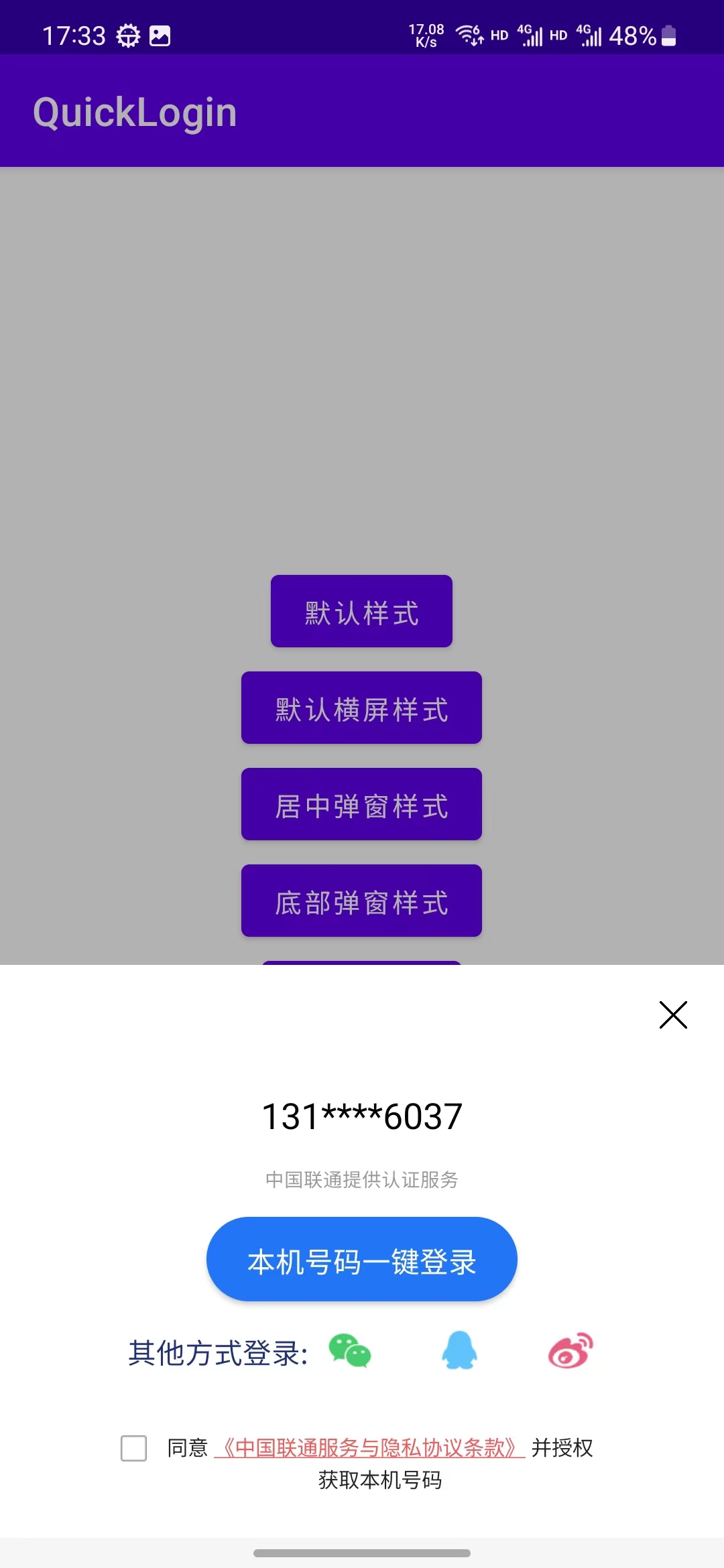Tap the masked phone number 131****6037
The height and width of the screenshot is (1568, 724).
(x=361, y=1114)
